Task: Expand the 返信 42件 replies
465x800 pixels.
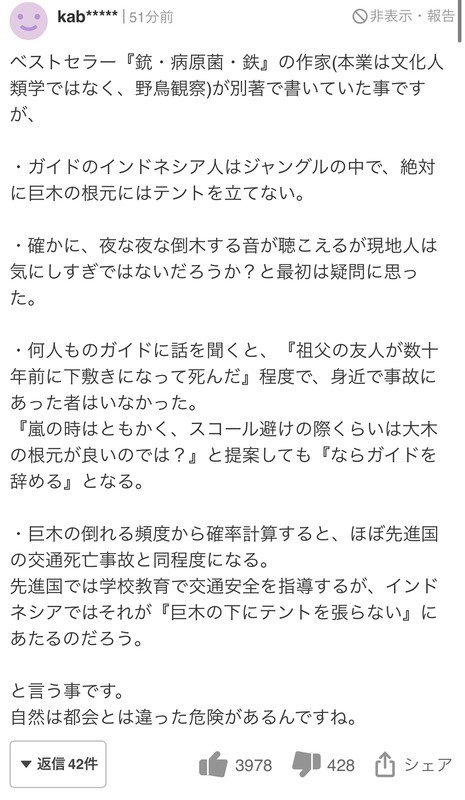Action: (58, 764)
